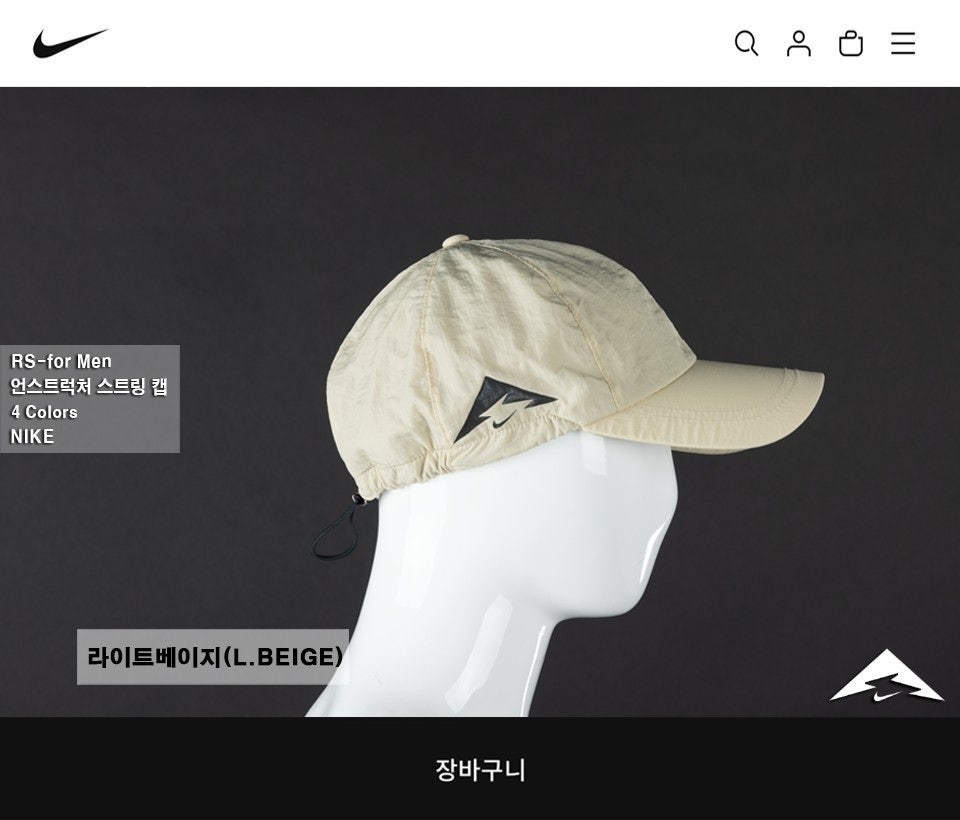Open the shopping bag
The width and height of the screenshot is (960, 820).
(x=850, y=43)
